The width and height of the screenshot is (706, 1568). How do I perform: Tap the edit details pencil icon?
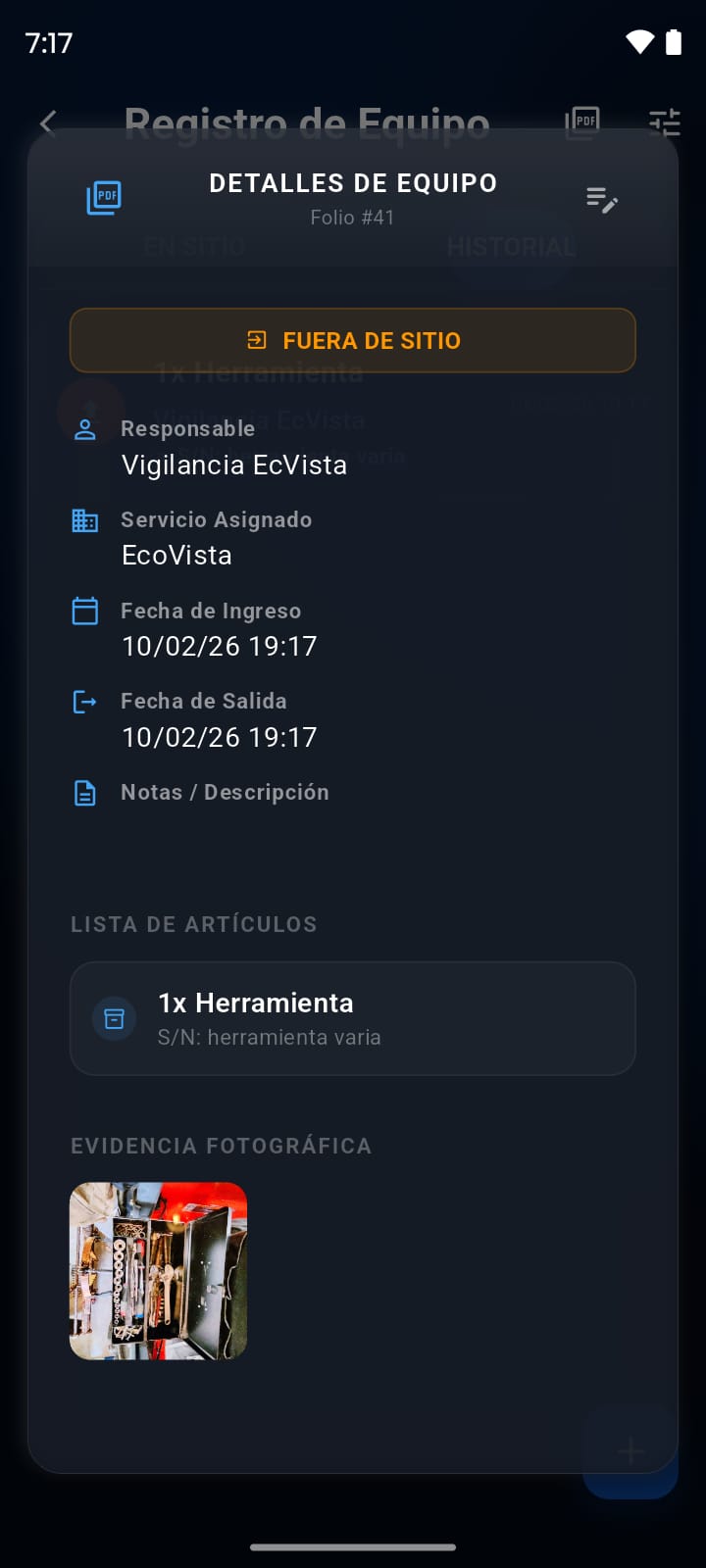pyautogui.click(x=603, y=200)
